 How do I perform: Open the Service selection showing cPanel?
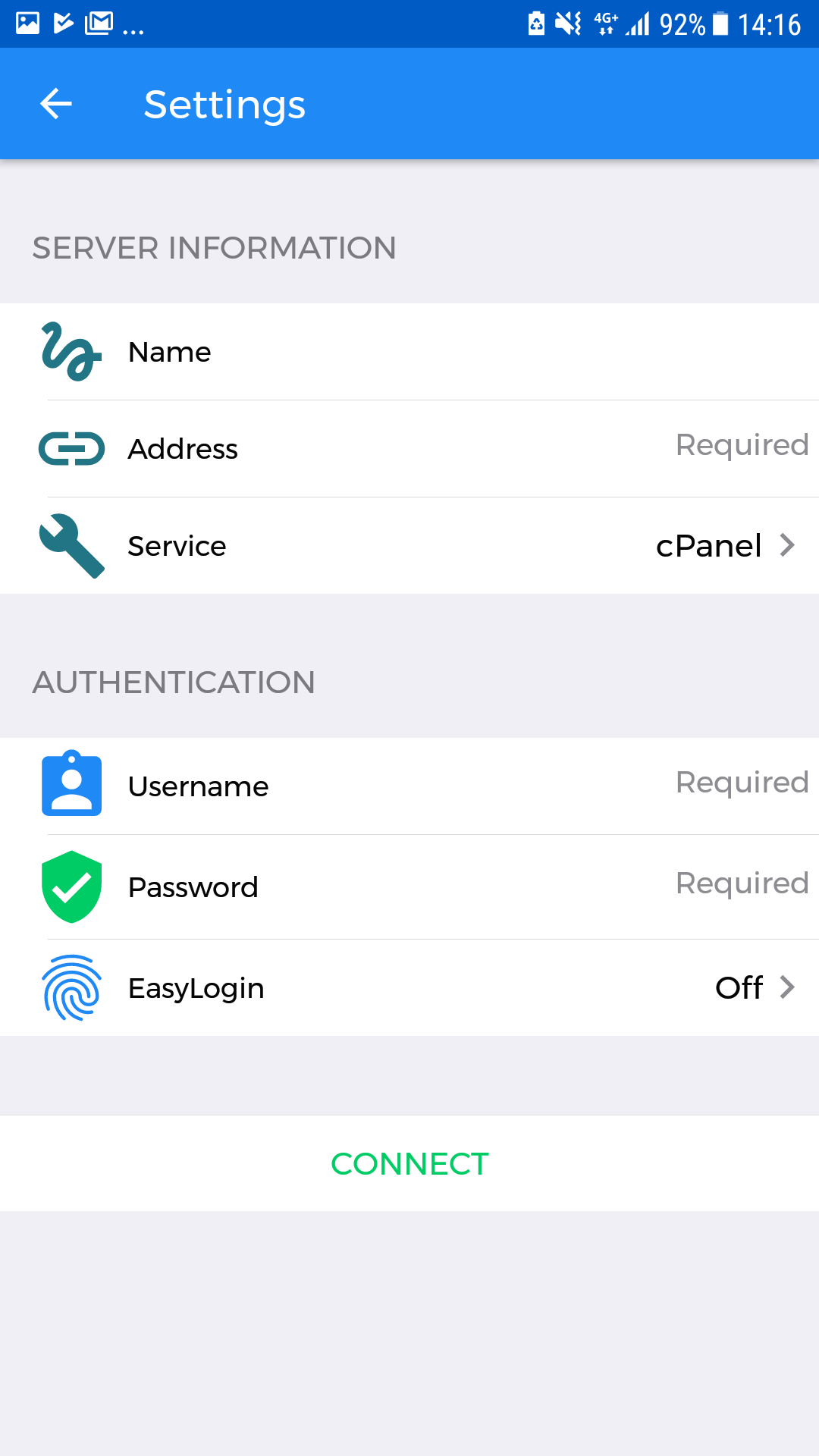[x=409, y=546]
